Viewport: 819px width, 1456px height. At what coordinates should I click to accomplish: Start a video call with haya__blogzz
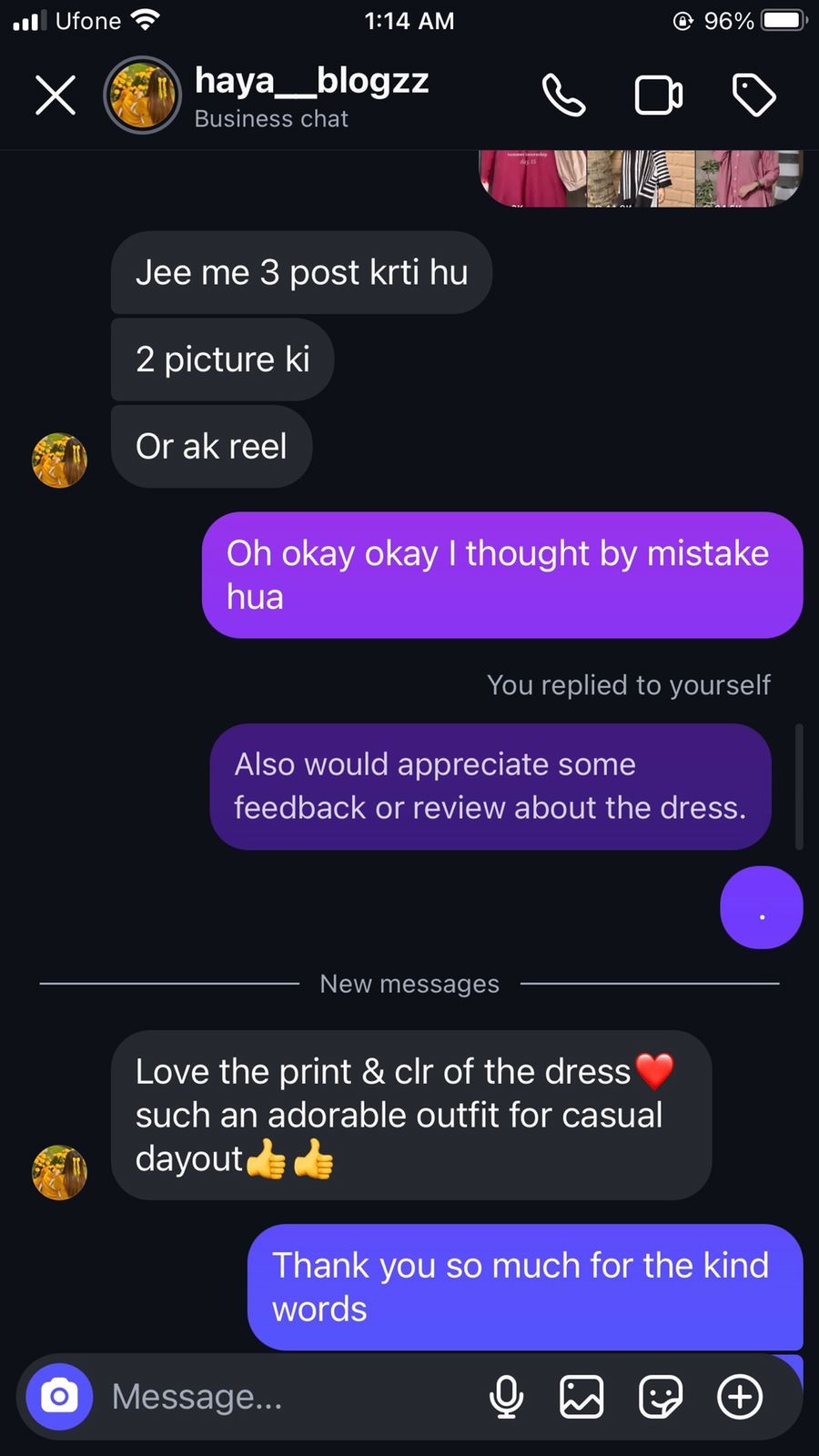[658, 96]
